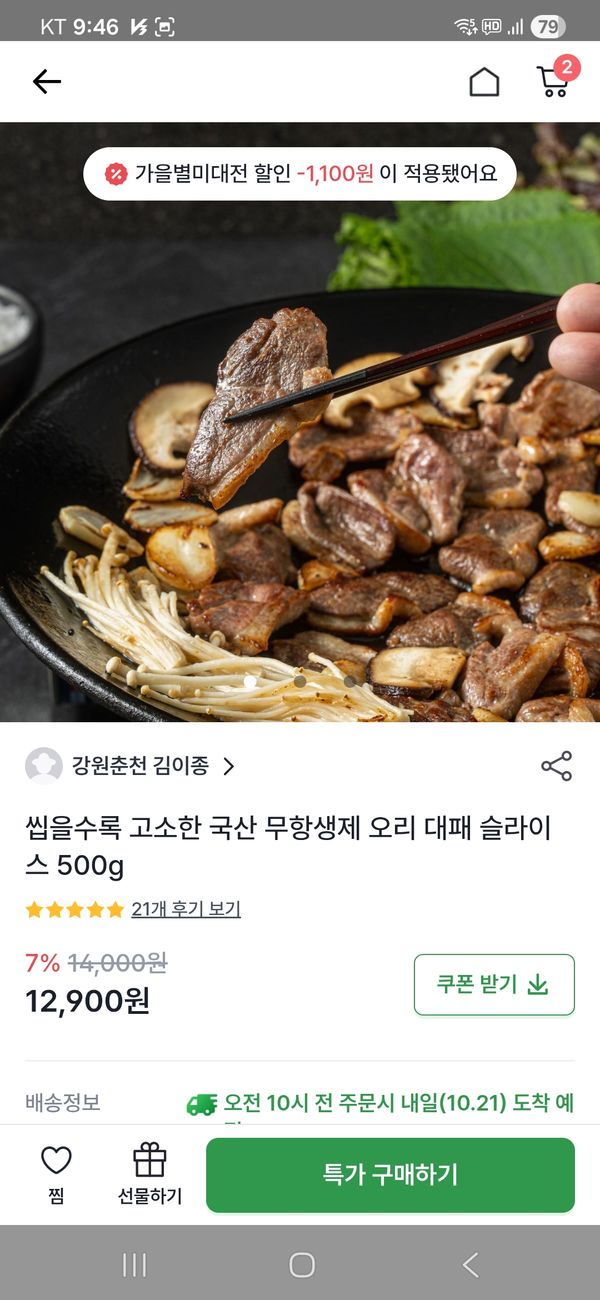
Task: Open the shopping cart
Action: point(553,81)
